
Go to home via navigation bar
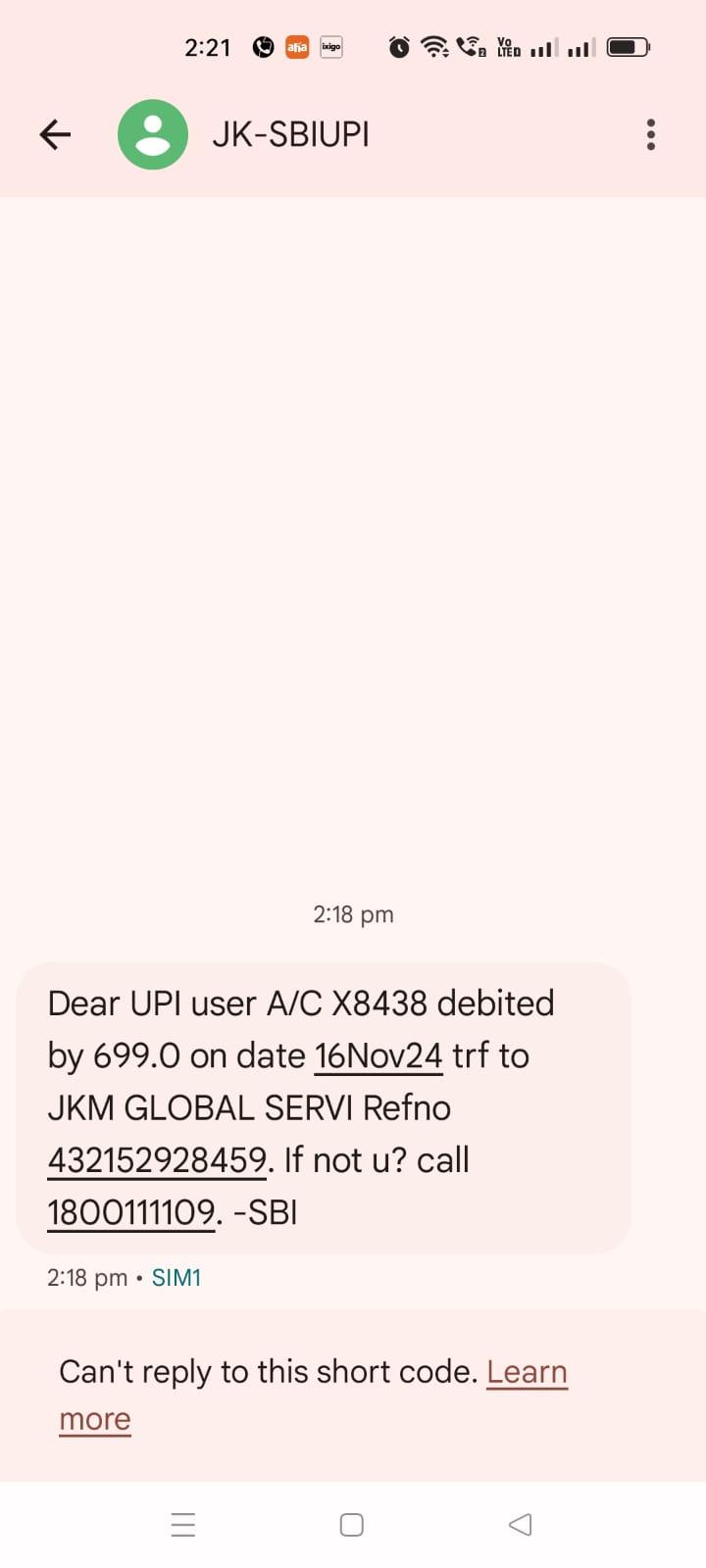(352, 1525)
